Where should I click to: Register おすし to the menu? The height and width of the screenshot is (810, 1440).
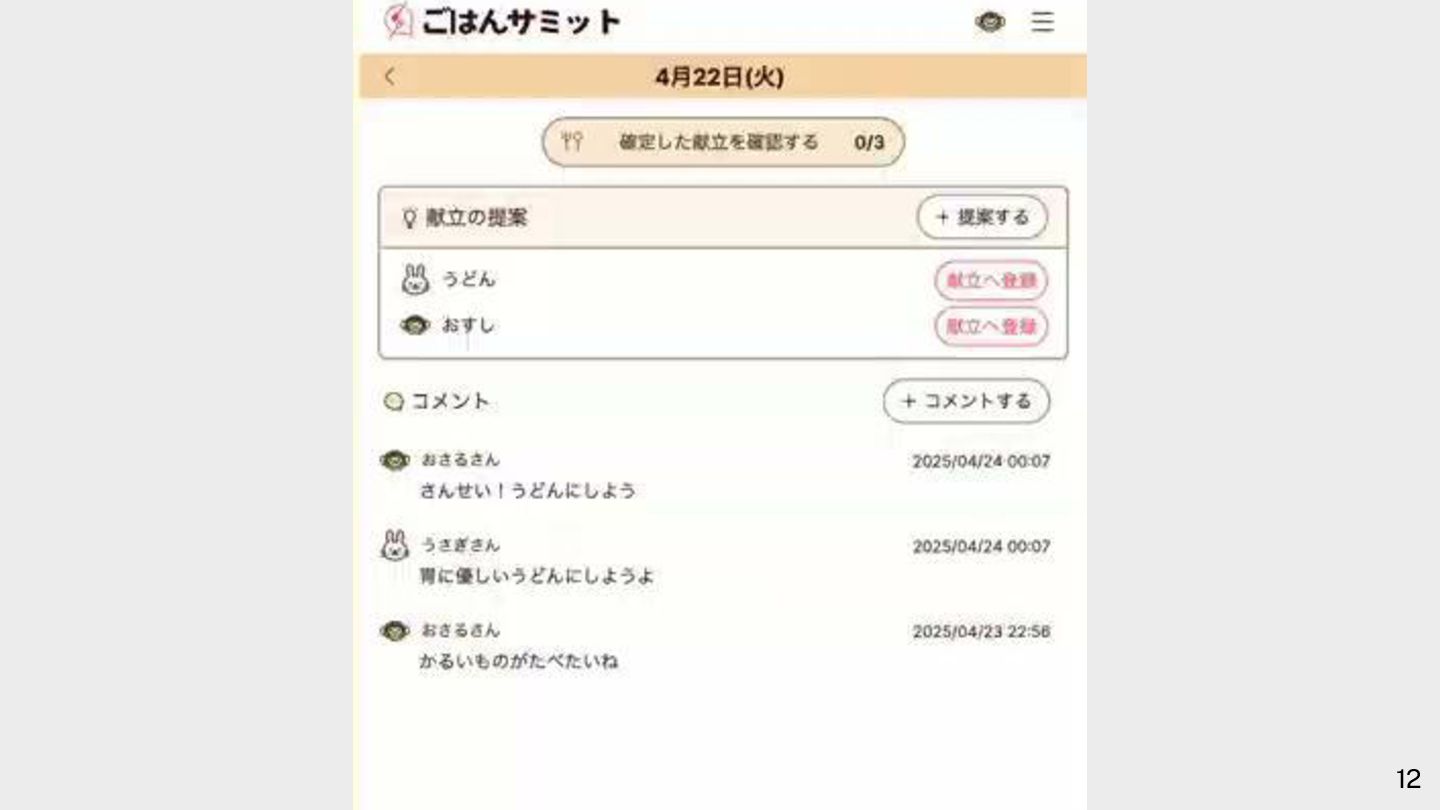[x=991, y=326]
